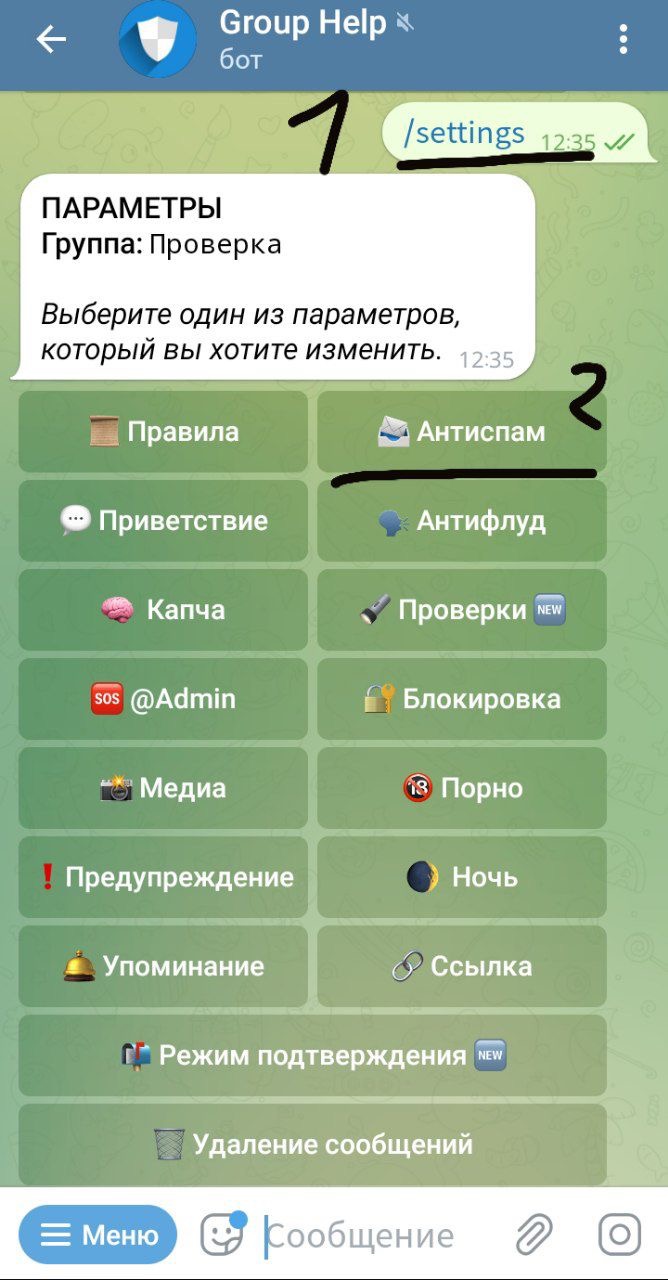Viewport: 668px width, 1280px height.
Task: Select the Антиспам option
Action: [461, 432]
